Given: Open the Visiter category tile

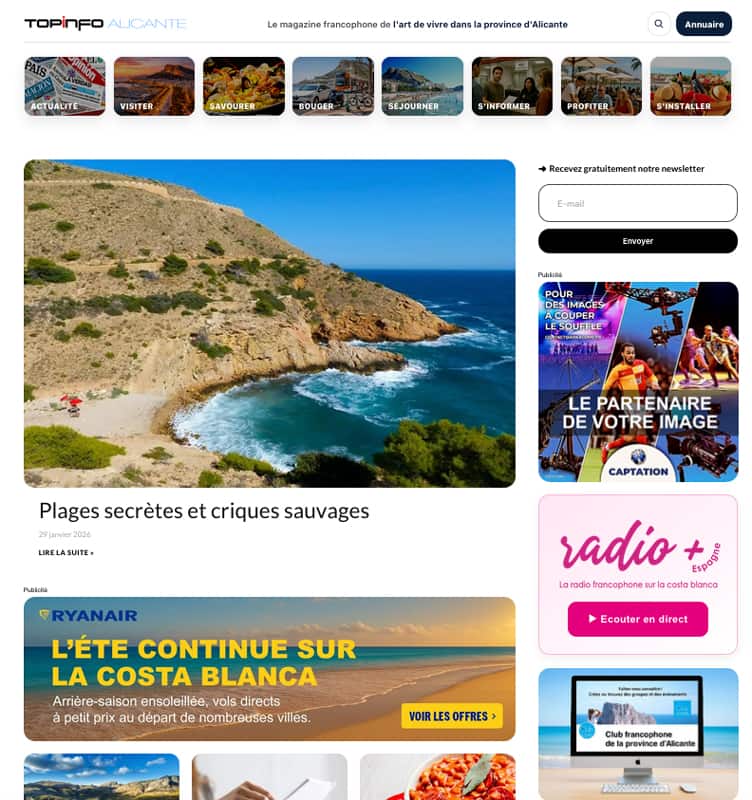Looking at the screenshot, I should tap(154, 86).
